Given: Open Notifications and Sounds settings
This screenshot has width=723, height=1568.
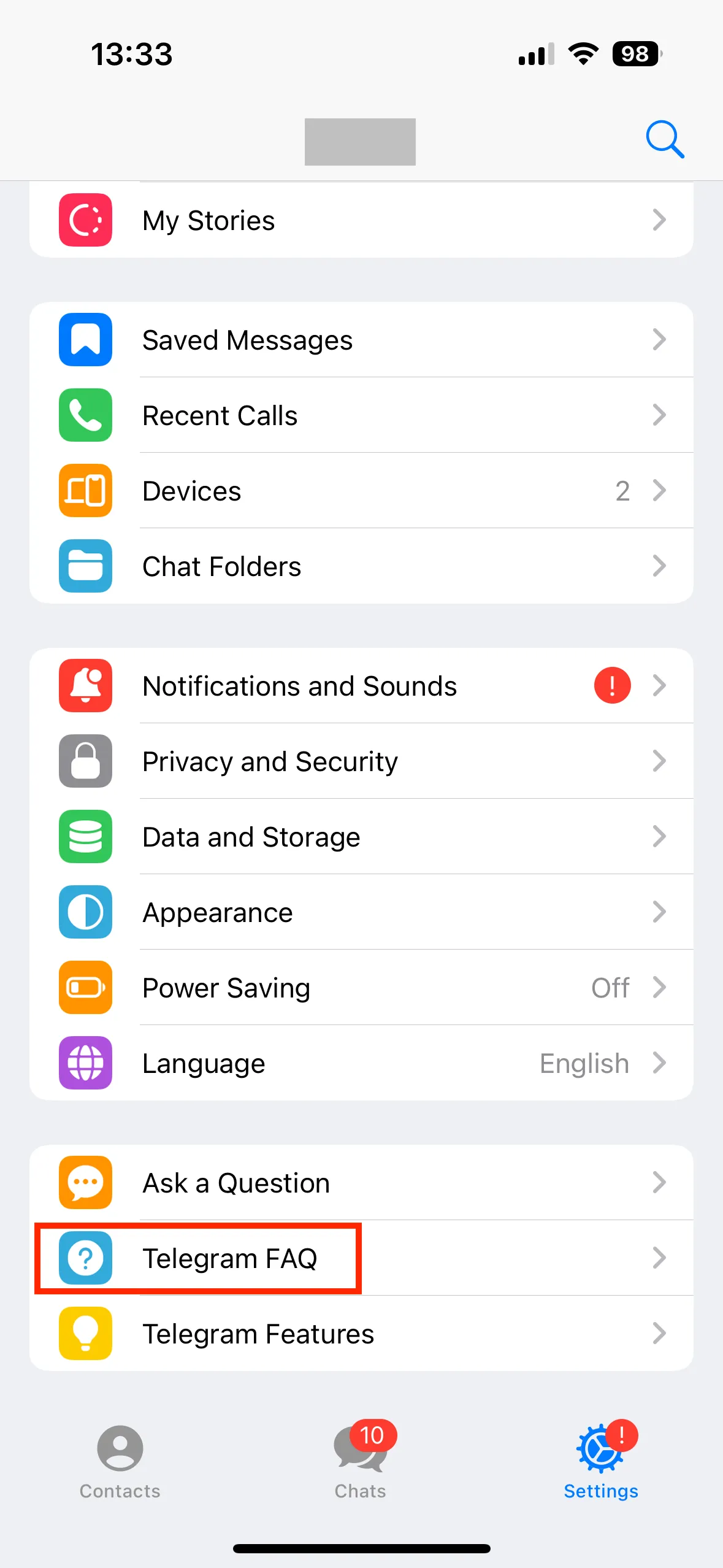Looking at the screenshot, I should pyautogui.click(x=361, y=686).
